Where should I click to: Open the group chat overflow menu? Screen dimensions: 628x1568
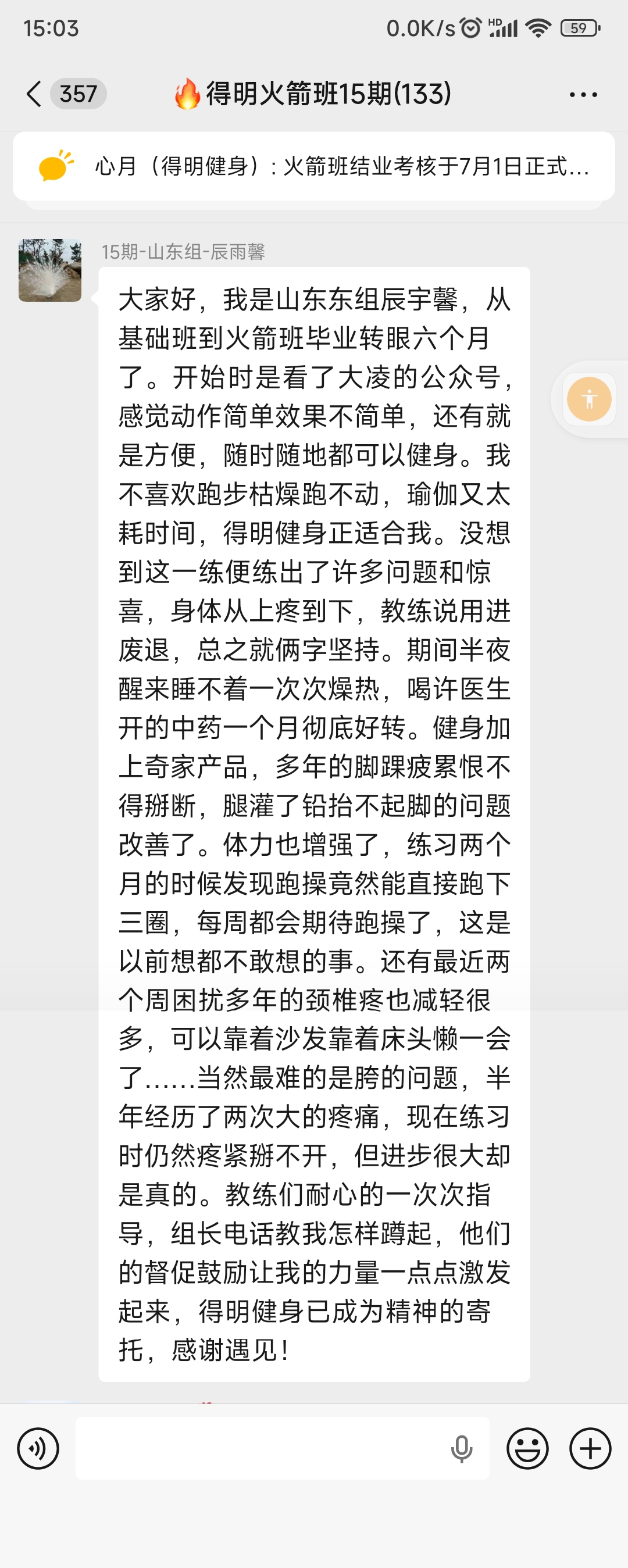point(583,94)
